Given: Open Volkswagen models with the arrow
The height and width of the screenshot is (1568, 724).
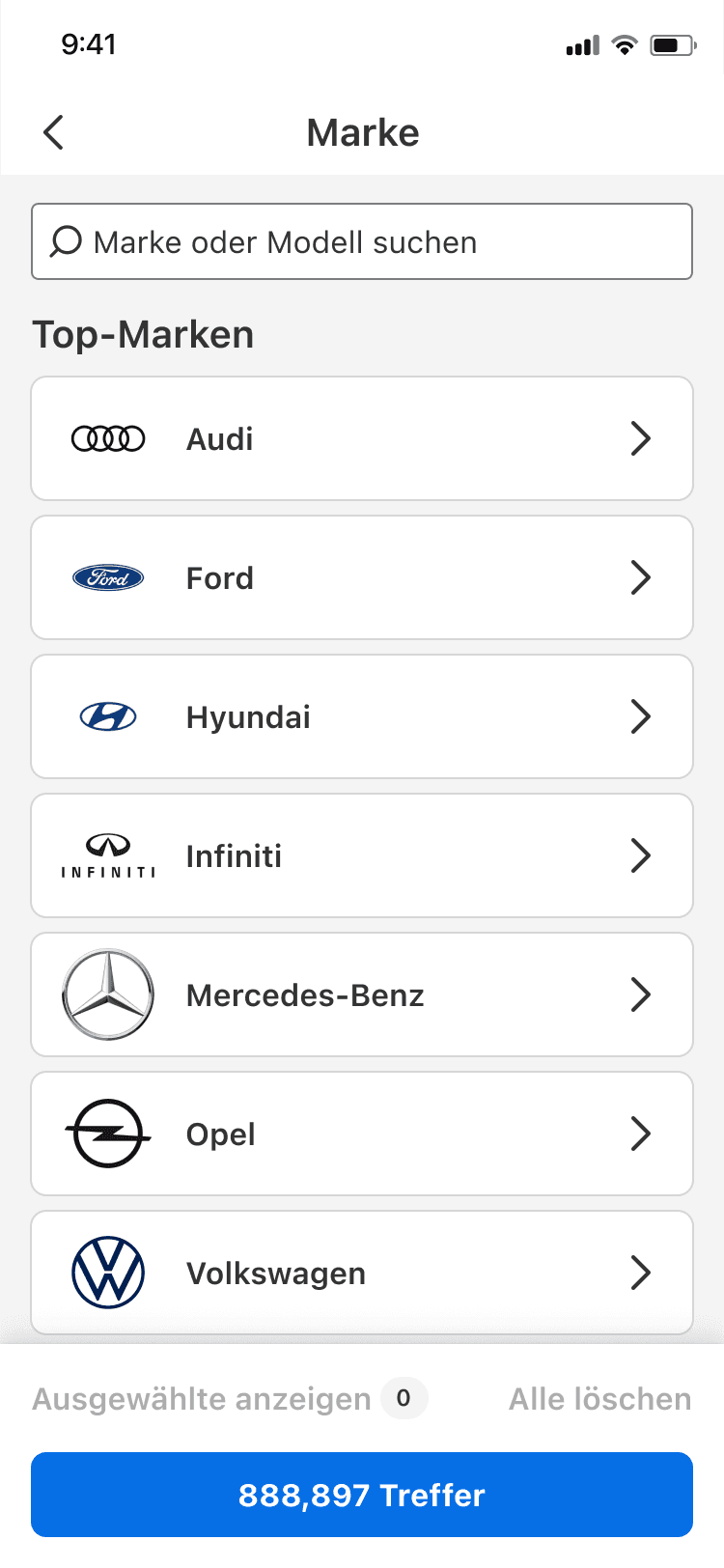Looking at the screenshot, I should pyautogui.click(x=641, y=1273).
